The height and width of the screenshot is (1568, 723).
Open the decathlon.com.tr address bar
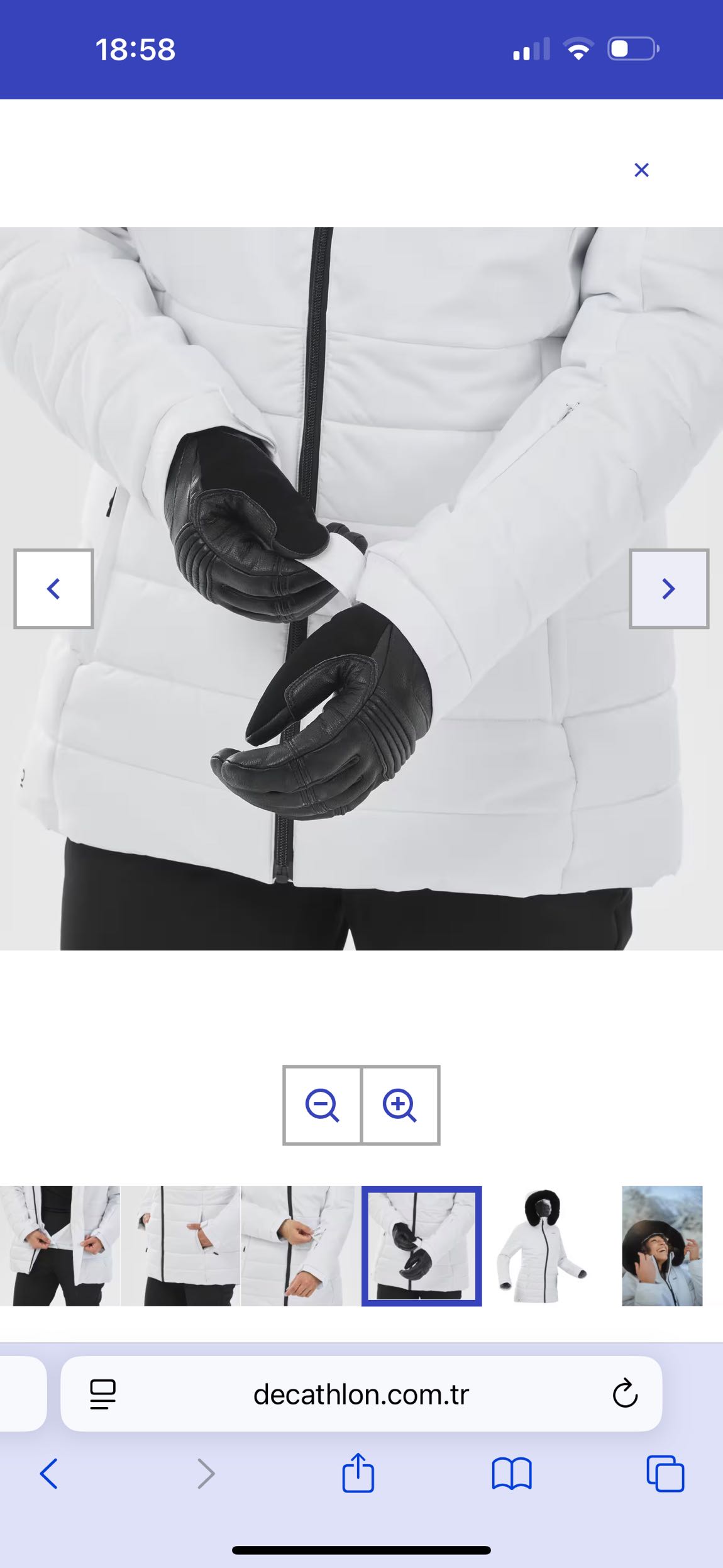point(361,1394)
